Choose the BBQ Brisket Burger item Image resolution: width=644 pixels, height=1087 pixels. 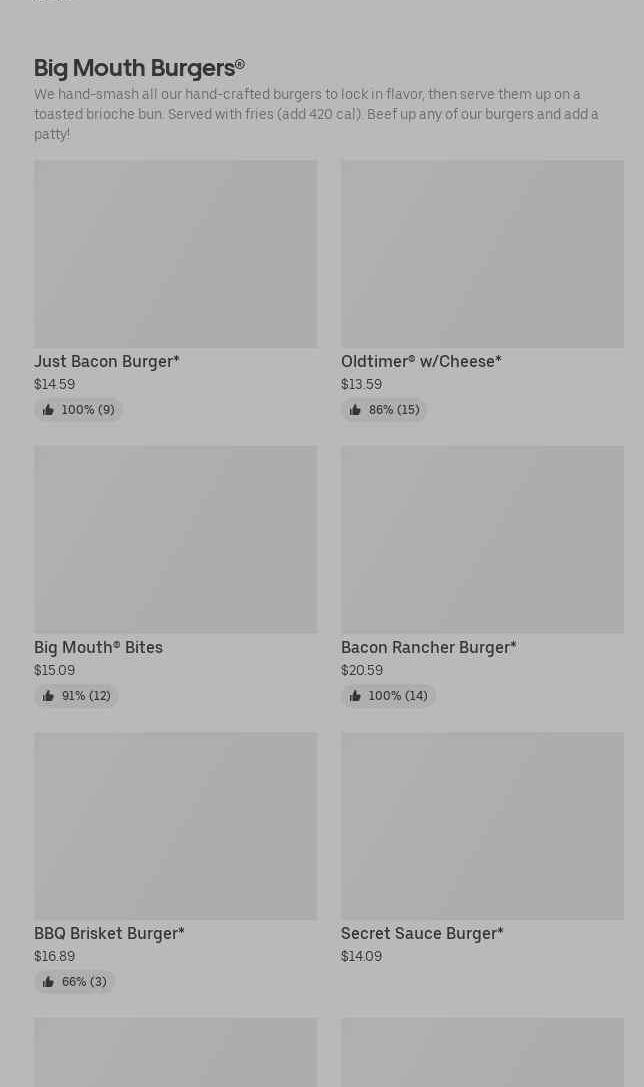(175, 862)
